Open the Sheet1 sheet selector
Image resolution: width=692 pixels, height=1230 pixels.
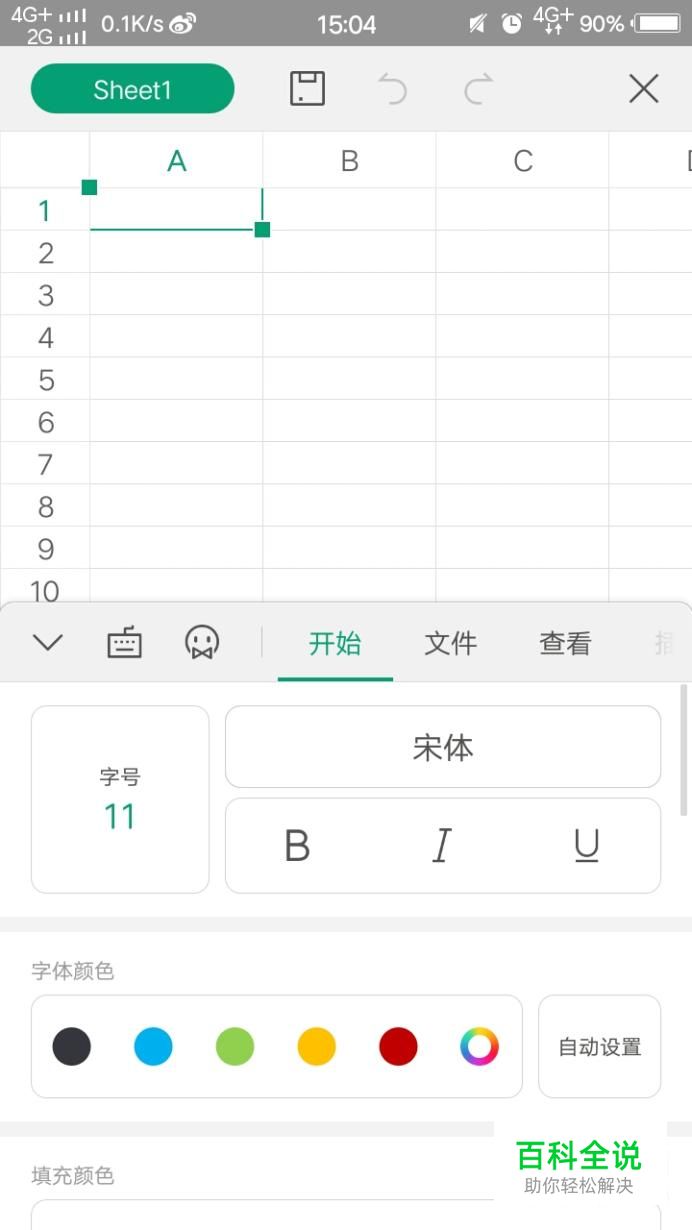tap(132, 89)
